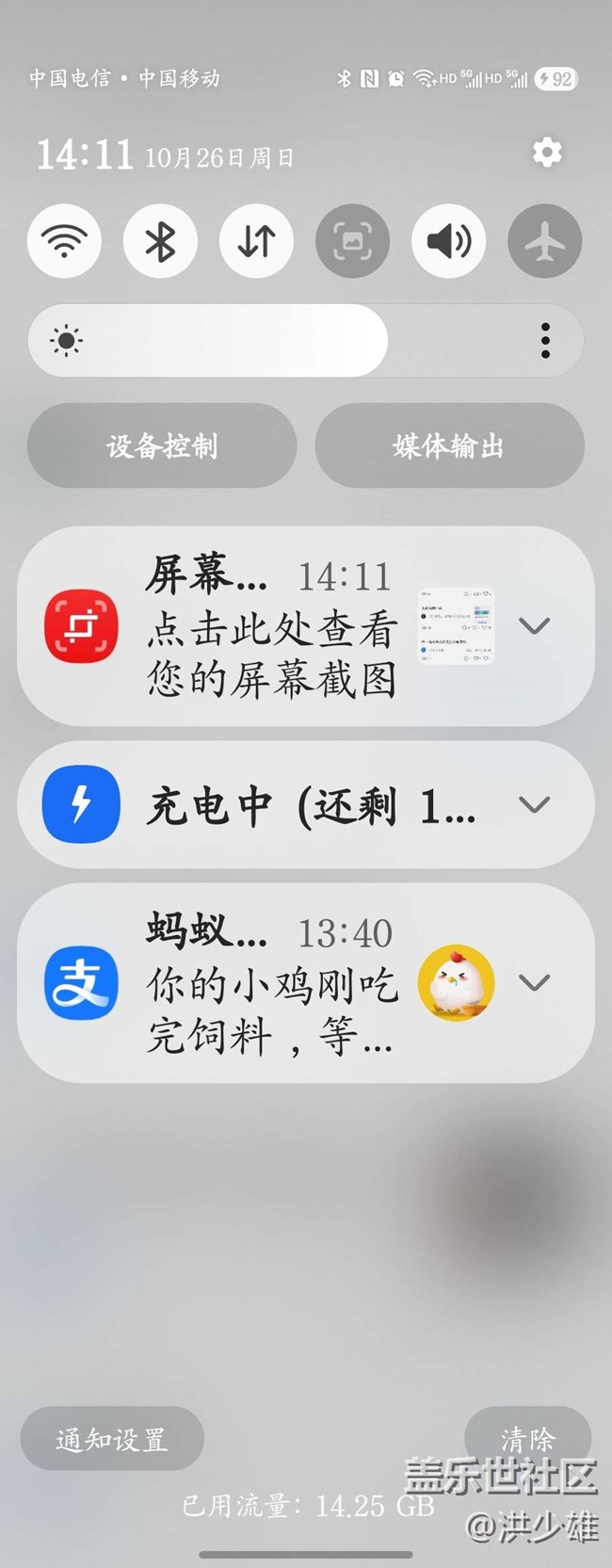Open 通知设置 notification settings
This screenshot has height=1568, width=612.
pyautogui.click(x=112, y=1439)
